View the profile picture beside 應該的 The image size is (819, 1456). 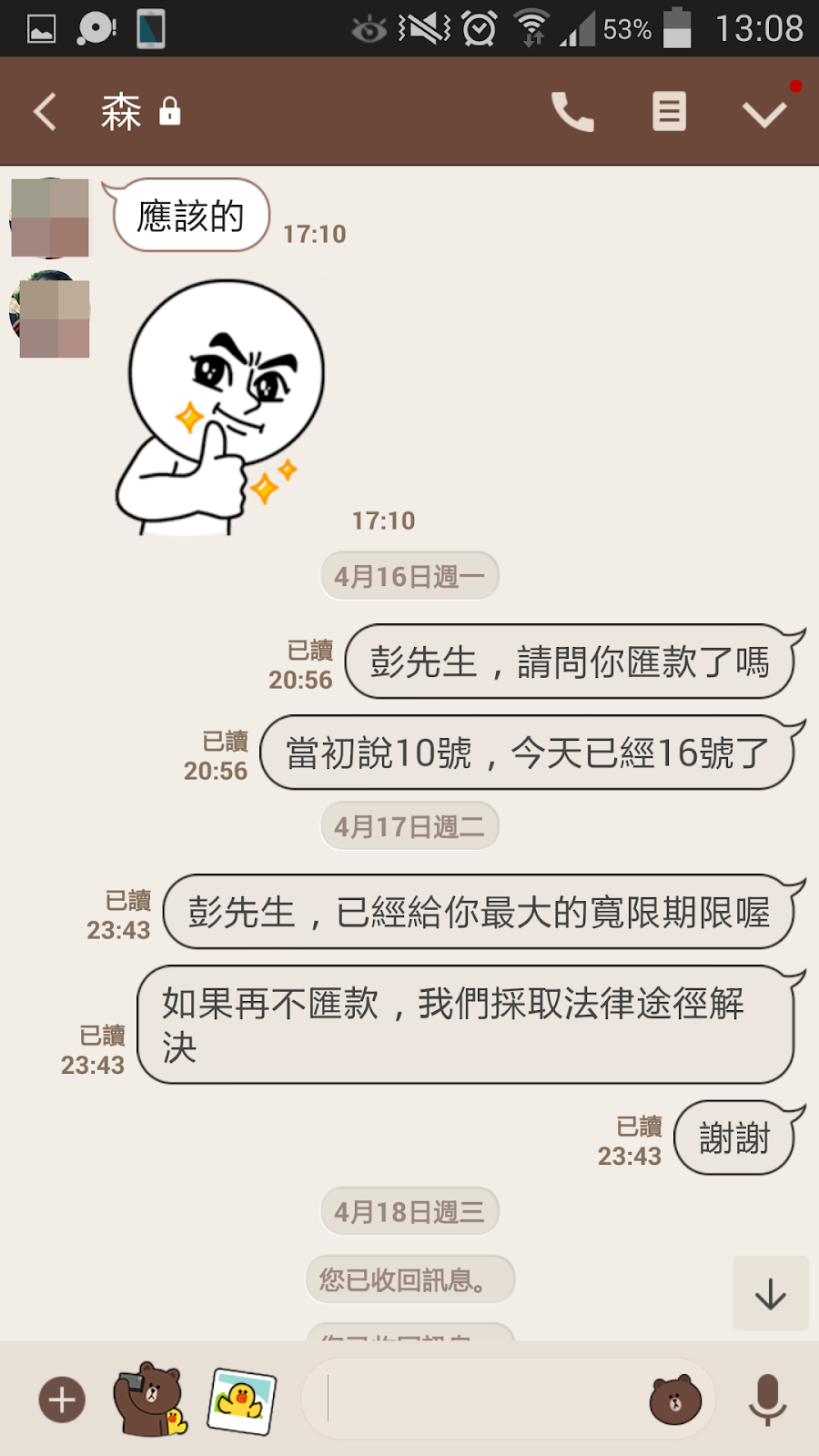point(50,218)
